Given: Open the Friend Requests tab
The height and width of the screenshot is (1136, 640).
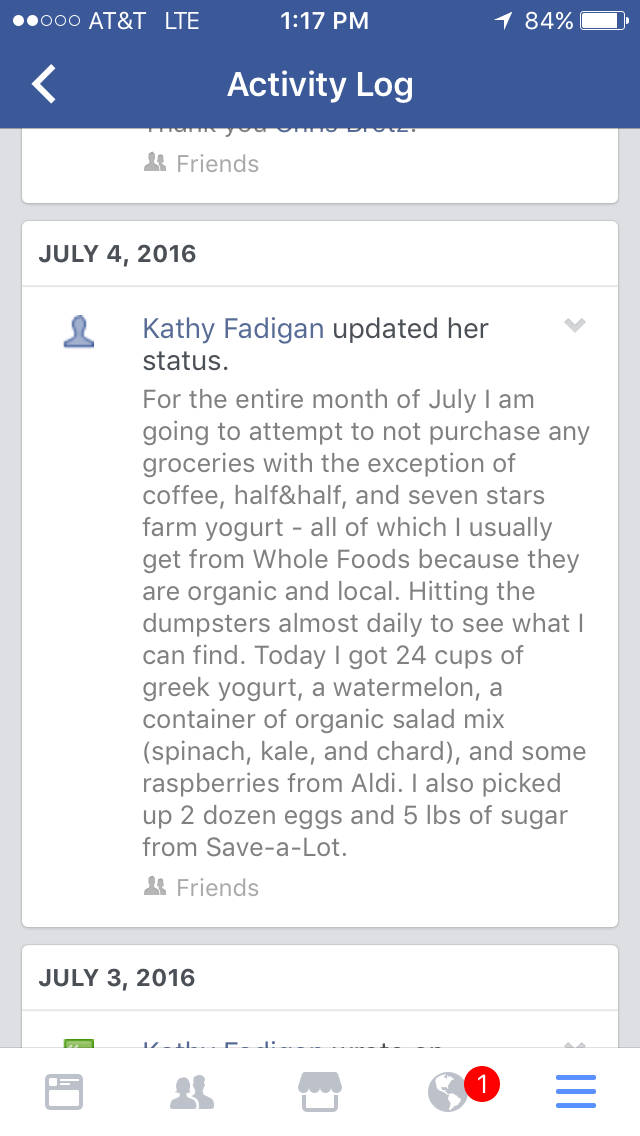Looking at the screenshot, I should pyautogui.click(x=192, y=1092).
